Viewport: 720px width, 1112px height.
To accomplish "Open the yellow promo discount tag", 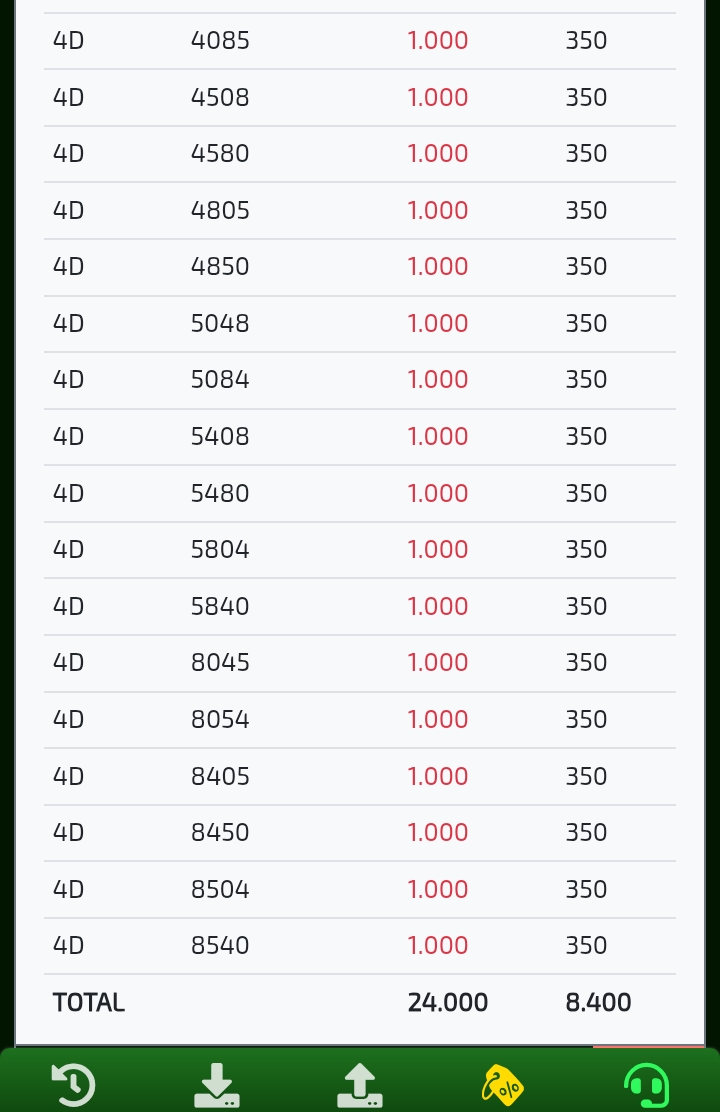I will point(502,1085).
